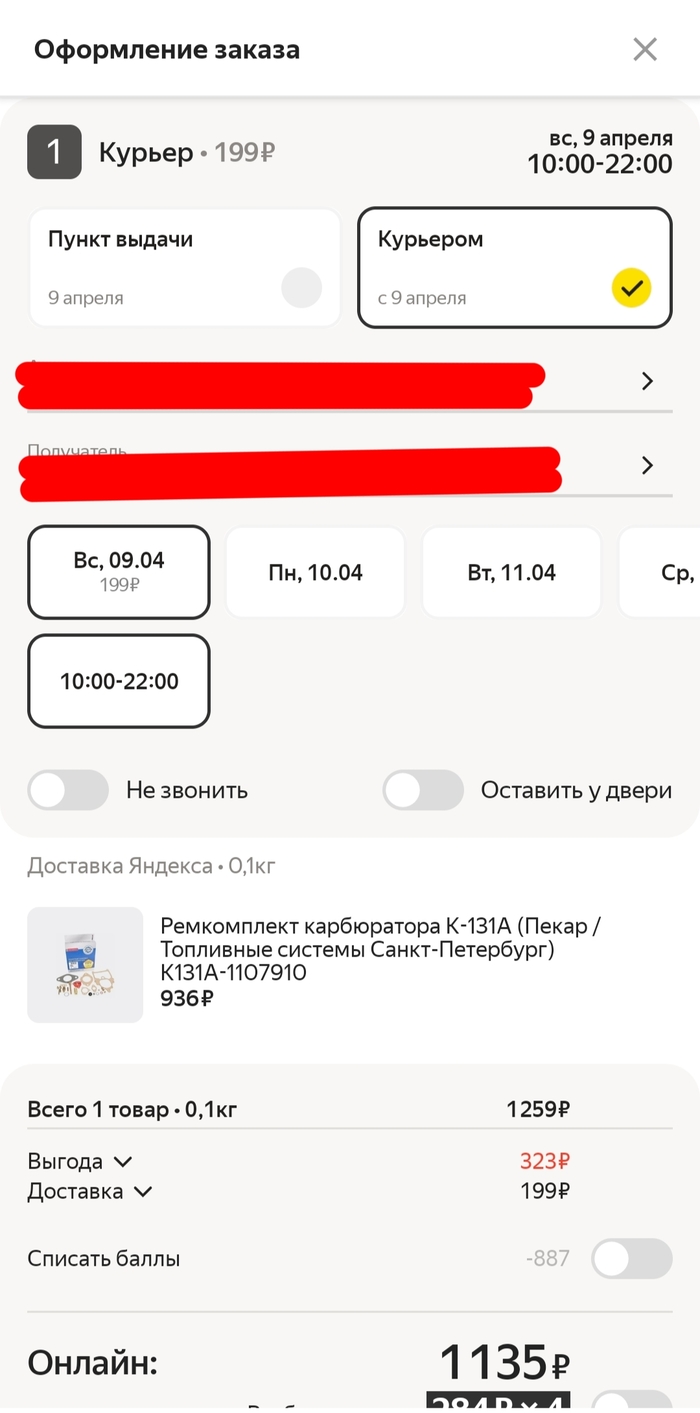700x1413 pixels.
Task: Toggle Списать баллы switch
Action: (x=631, y=1258)
